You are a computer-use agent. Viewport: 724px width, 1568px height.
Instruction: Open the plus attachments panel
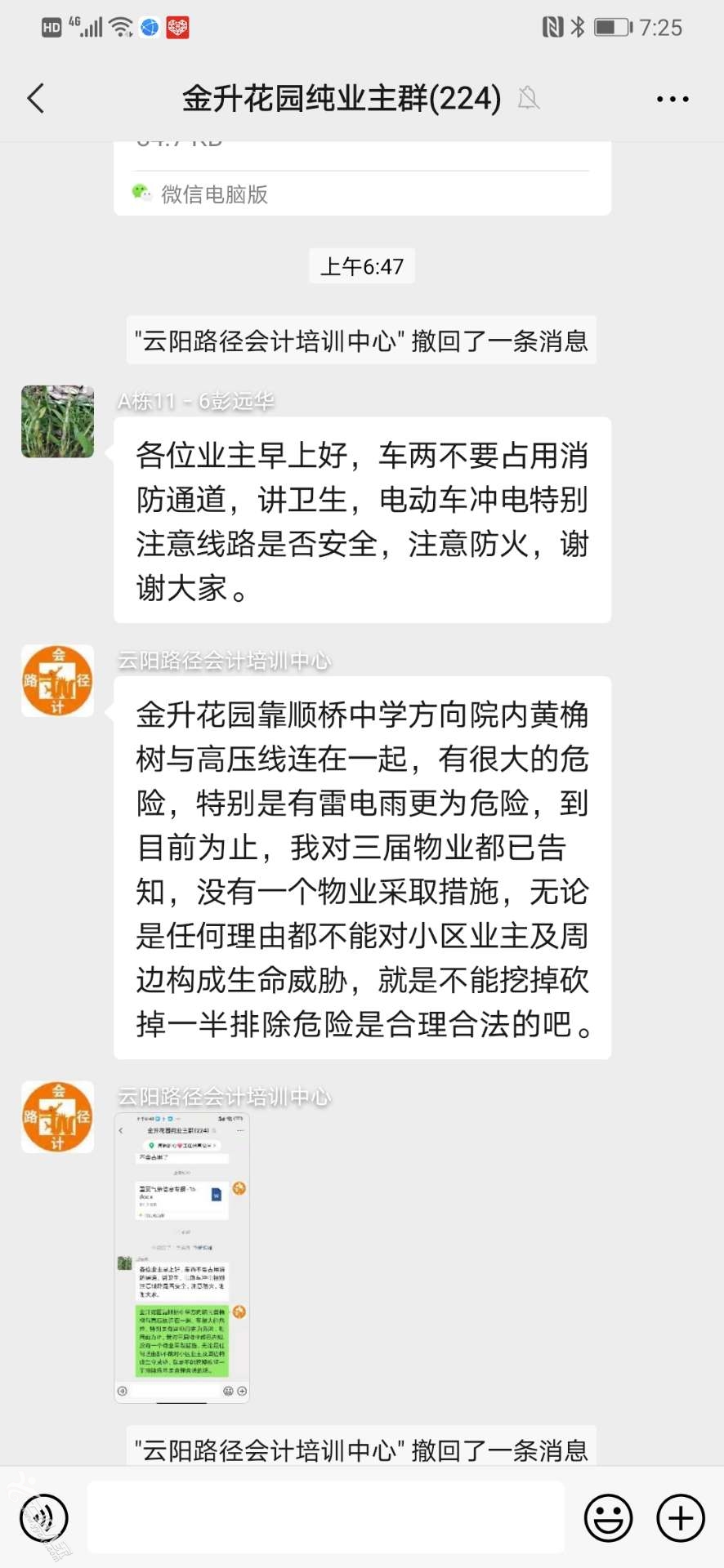coord(680,1518)
